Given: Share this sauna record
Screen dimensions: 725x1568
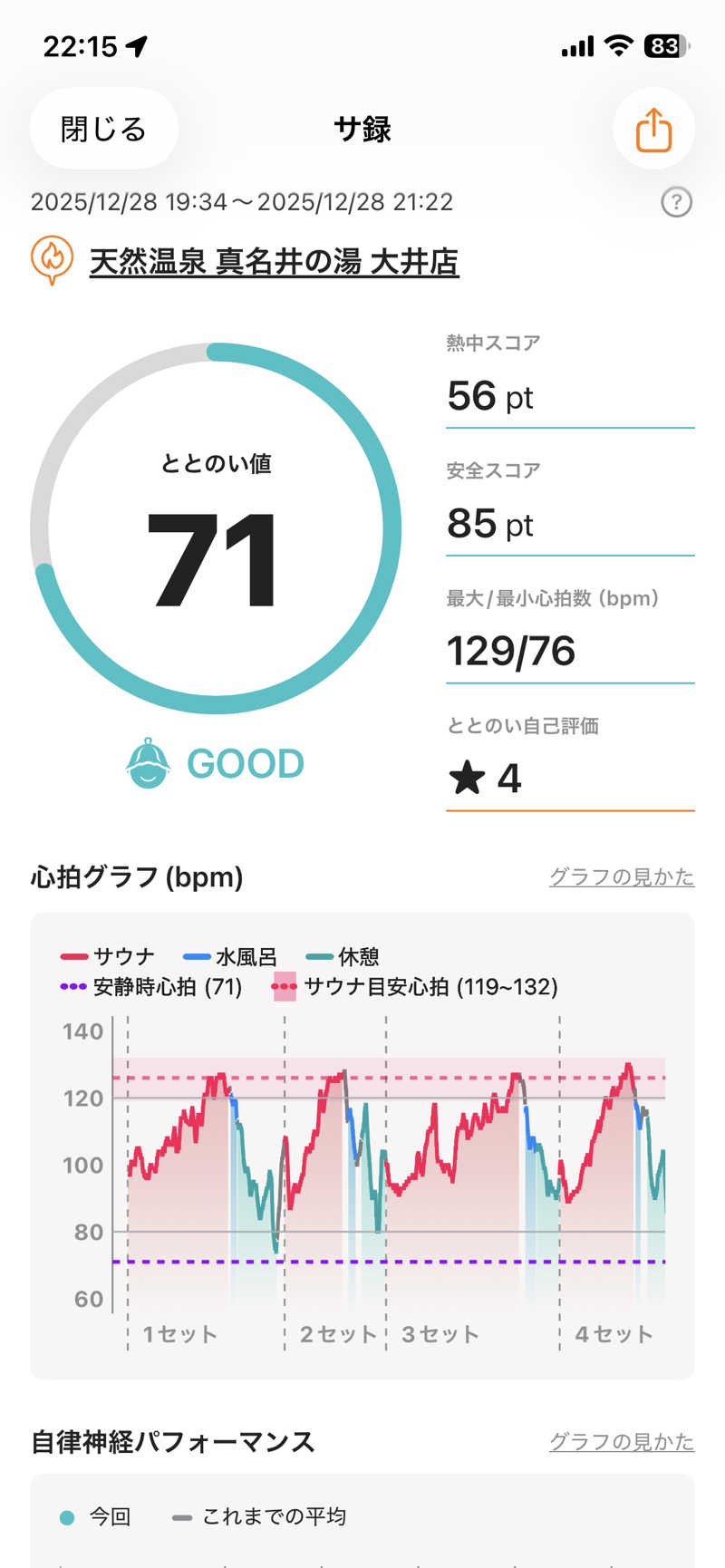Looking at the screenshot, I should 653,130.
